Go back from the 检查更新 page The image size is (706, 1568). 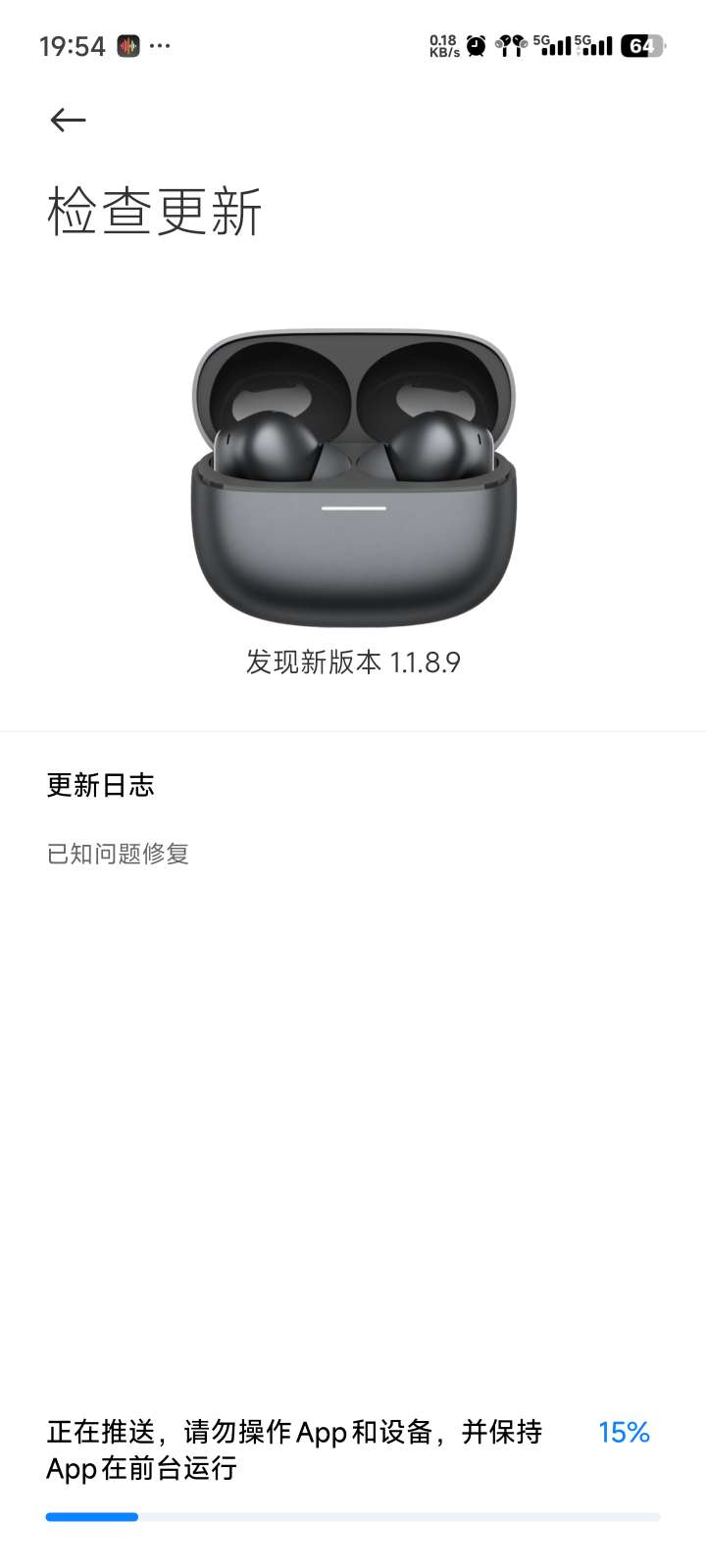point(68,120)
